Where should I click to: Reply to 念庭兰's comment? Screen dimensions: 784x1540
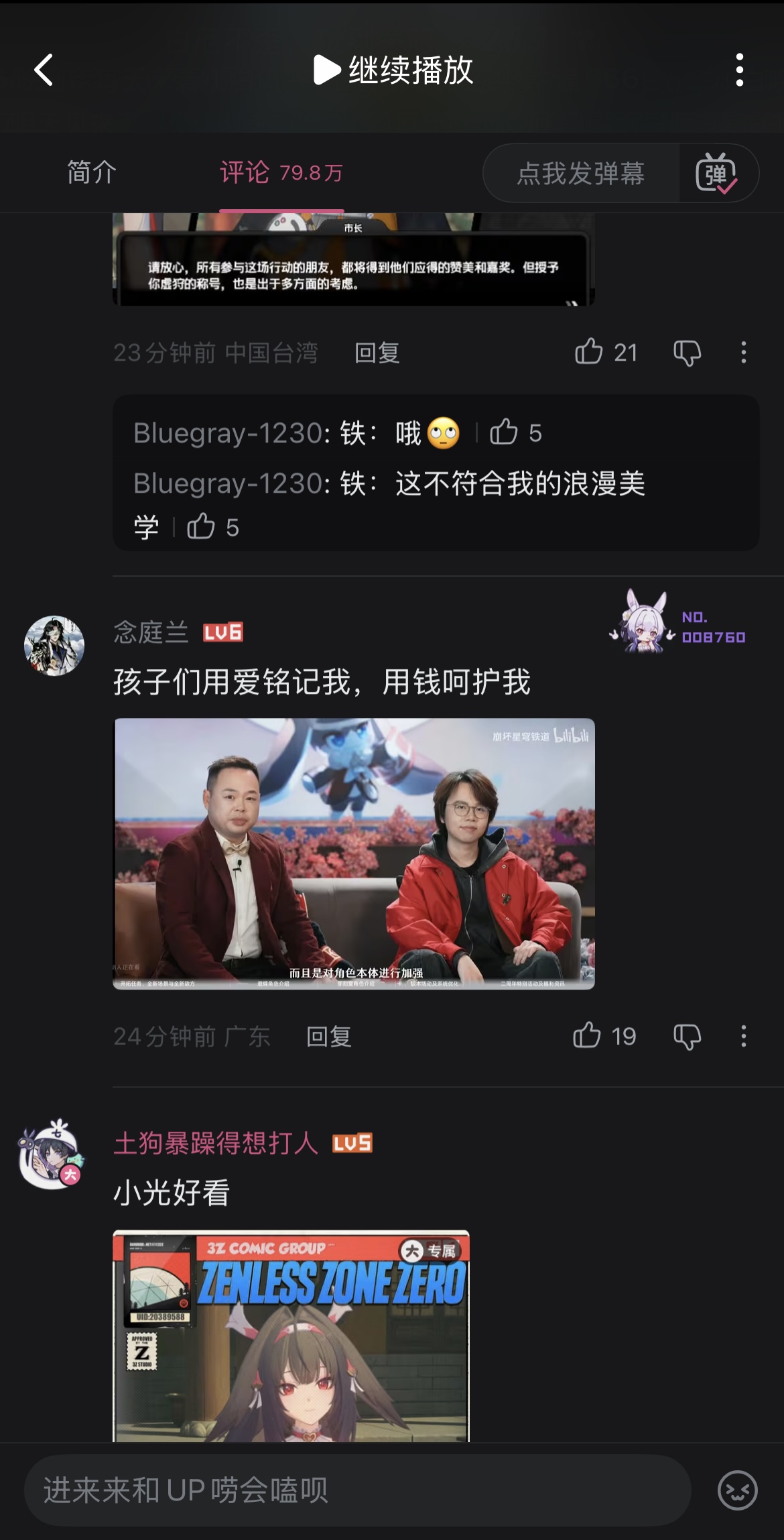(328, 1036)
